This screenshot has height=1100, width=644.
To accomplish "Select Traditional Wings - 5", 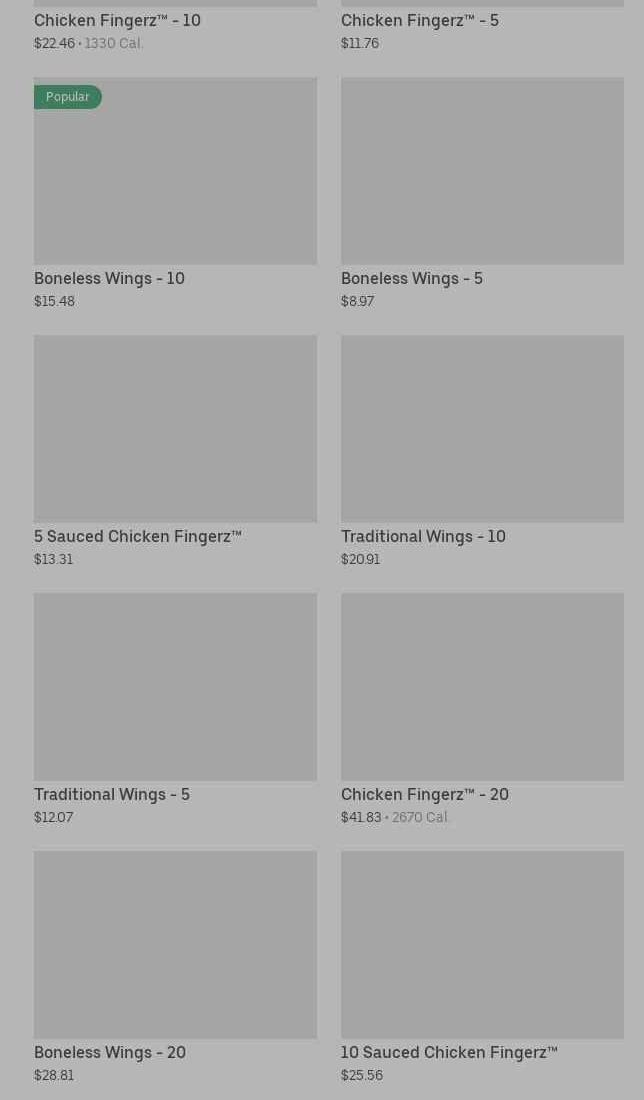I will [x=175, y=687].
